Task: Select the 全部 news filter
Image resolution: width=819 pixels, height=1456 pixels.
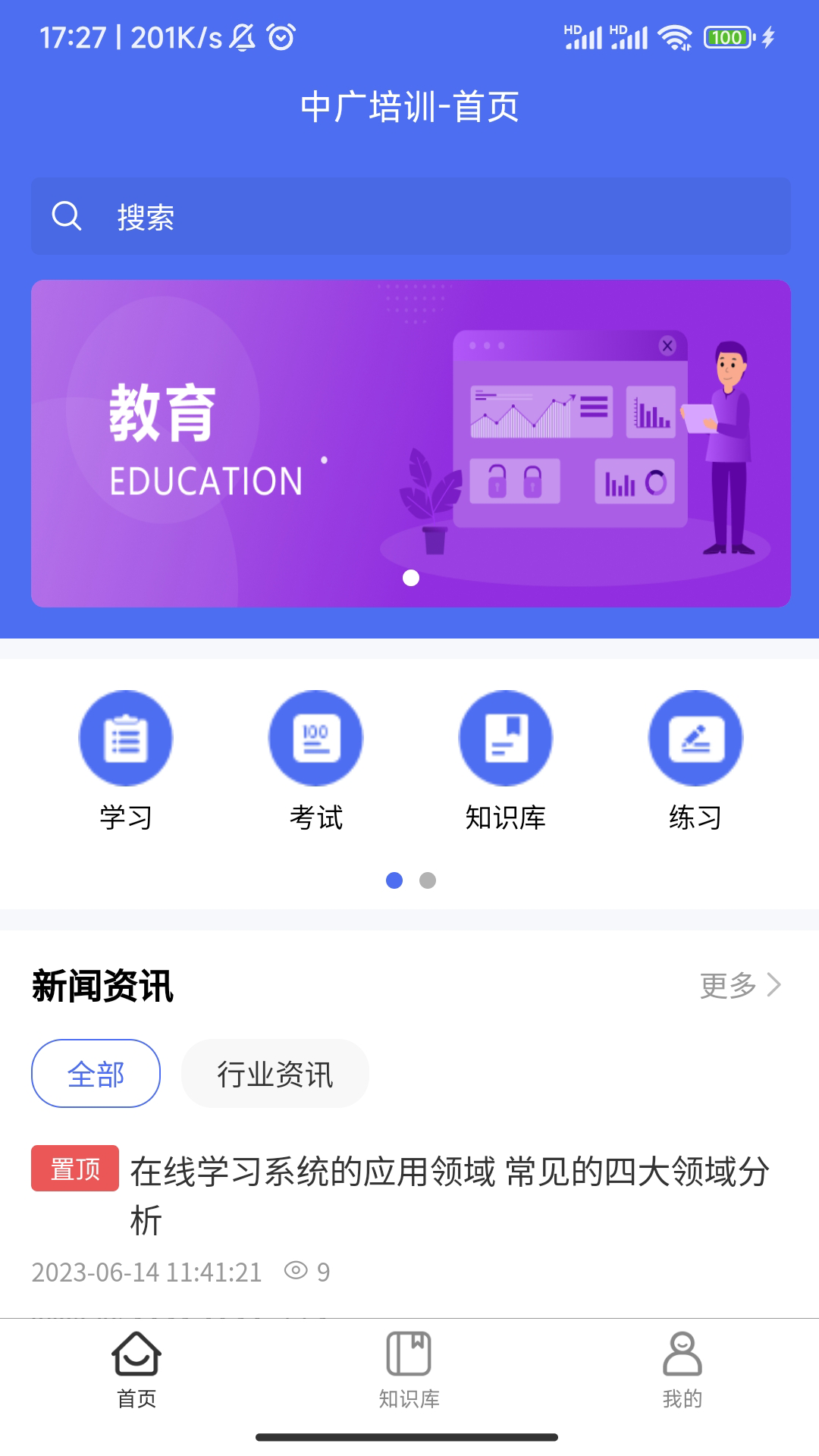Action: tap(96, 1074)
